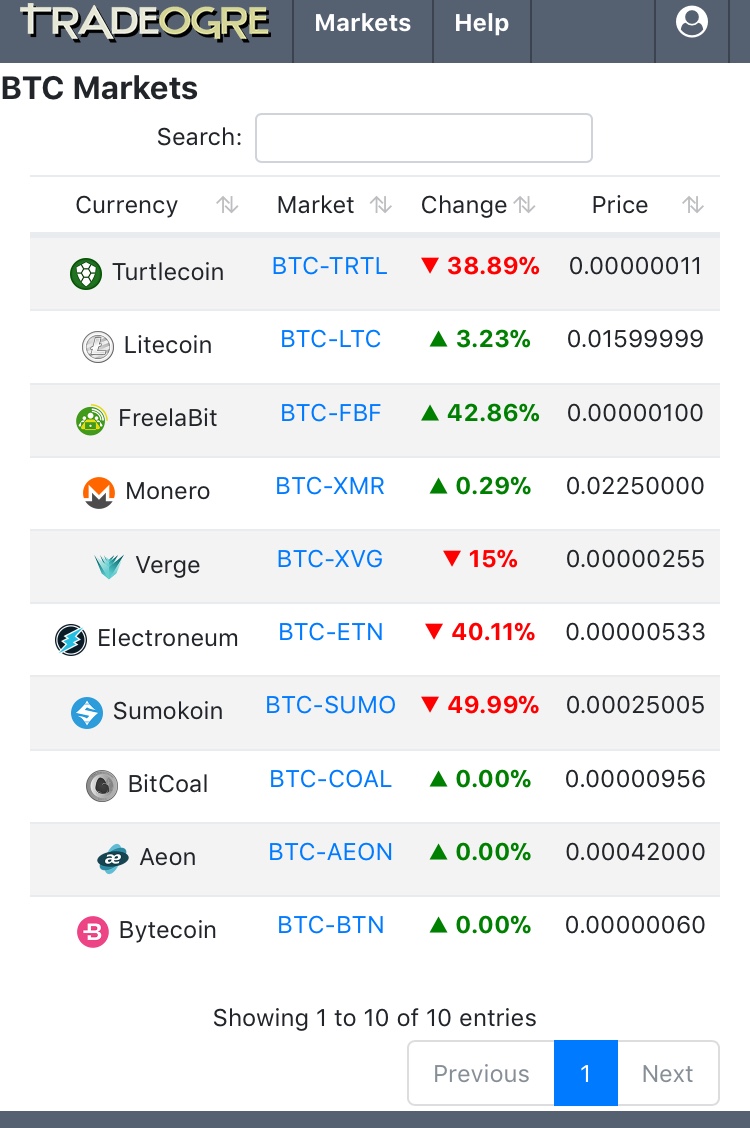Open the BTC-TRTL market
The height and width of the screenshot is (1128, 750).
pyautogui.click(x=329, y=266)
